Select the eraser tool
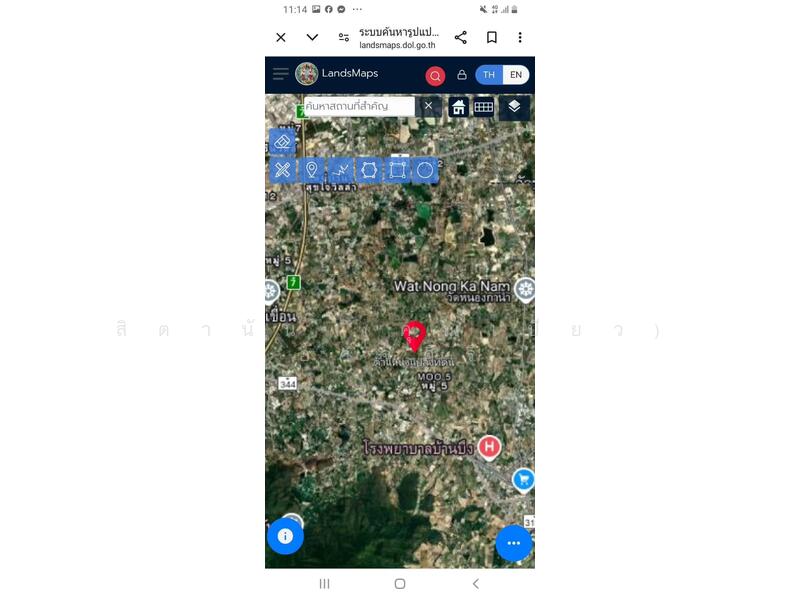The image size is (800, 600). [x=282, y=142]
